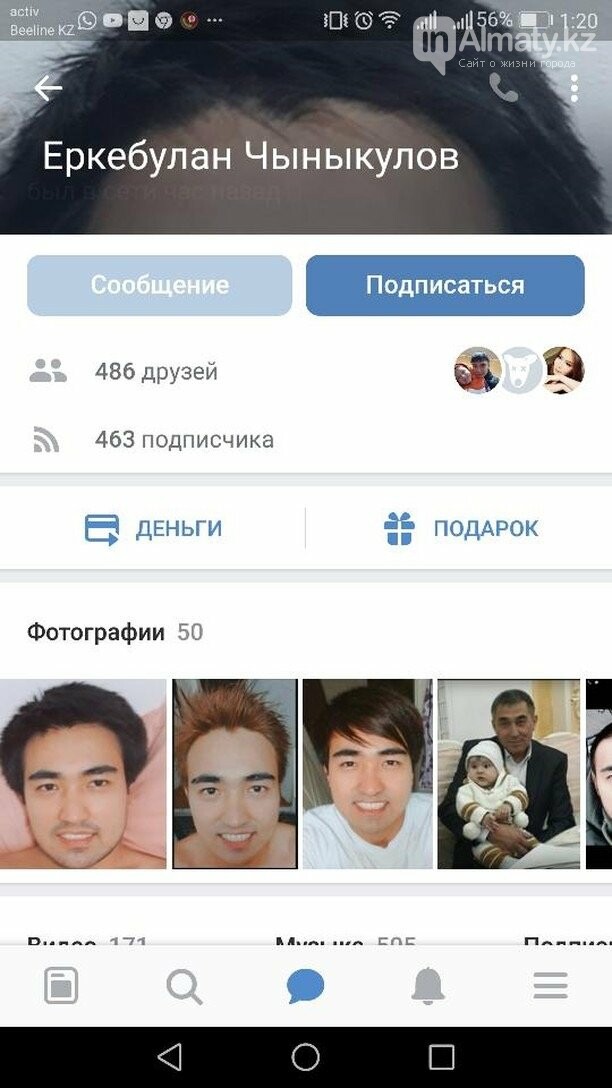This screenshot has width=612, height=1088.
Task: Subscribe with the Подписаться button
Action: pos(445,285)
